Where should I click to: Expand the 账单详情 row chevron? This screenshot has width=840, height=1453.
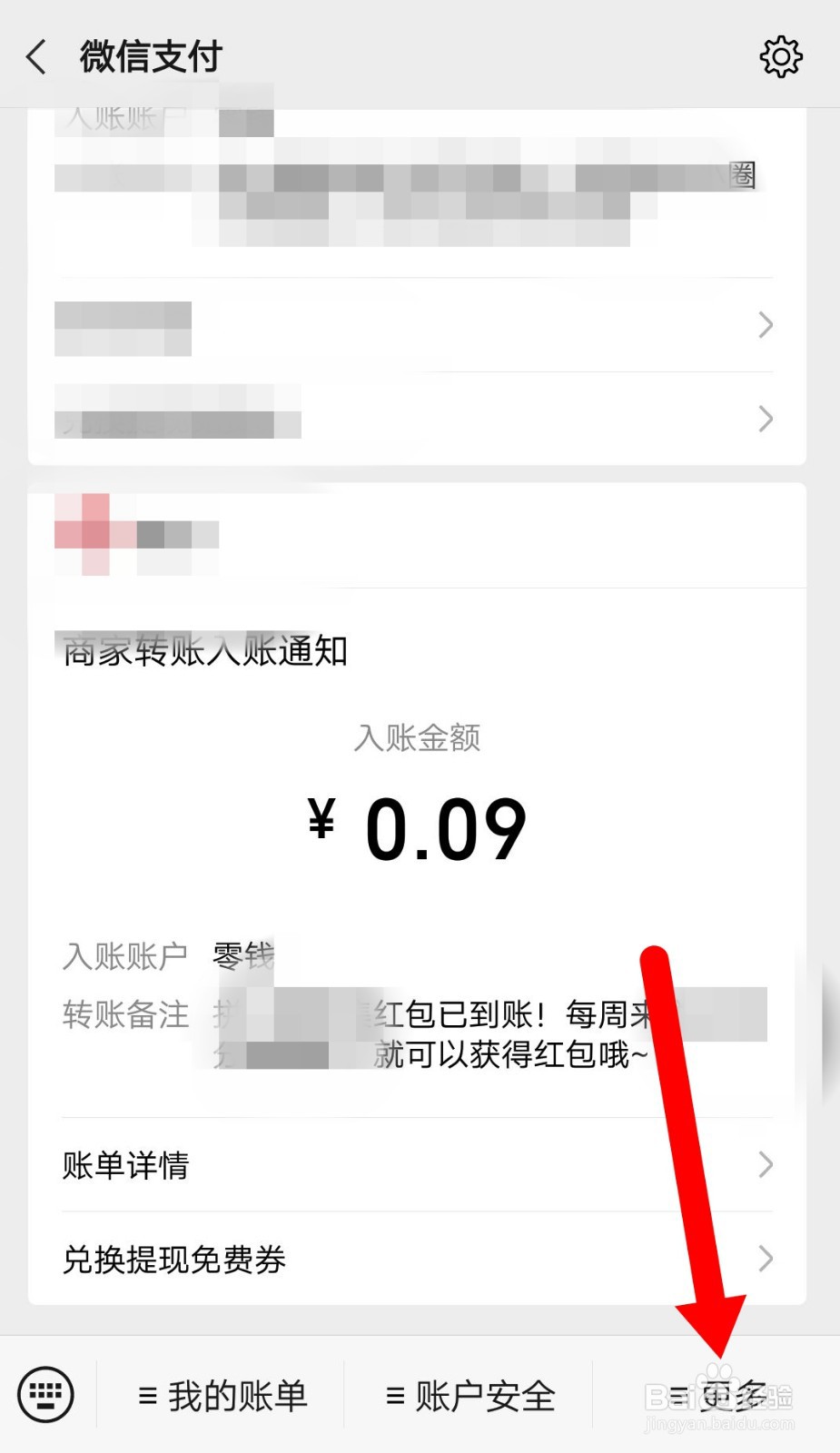tap(764, 1165)
